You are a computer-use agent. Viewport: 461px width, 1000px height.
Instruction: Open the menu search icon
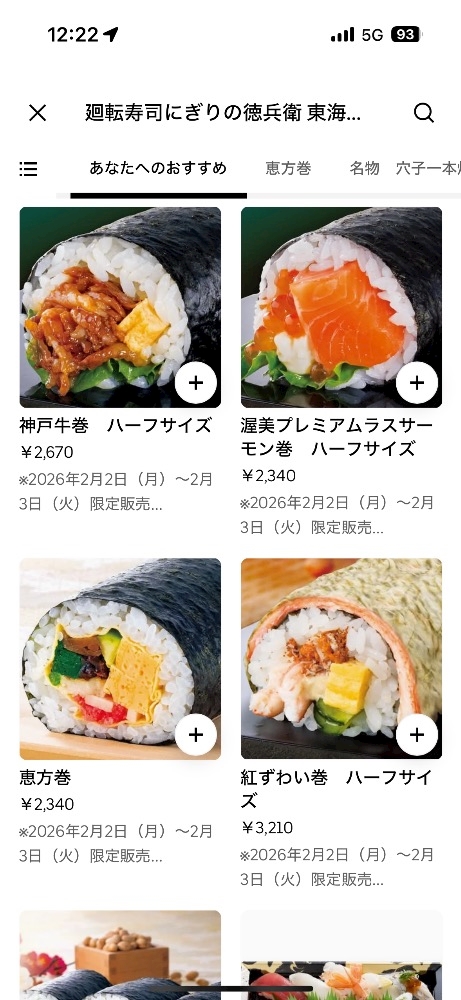tap(423, 113)
